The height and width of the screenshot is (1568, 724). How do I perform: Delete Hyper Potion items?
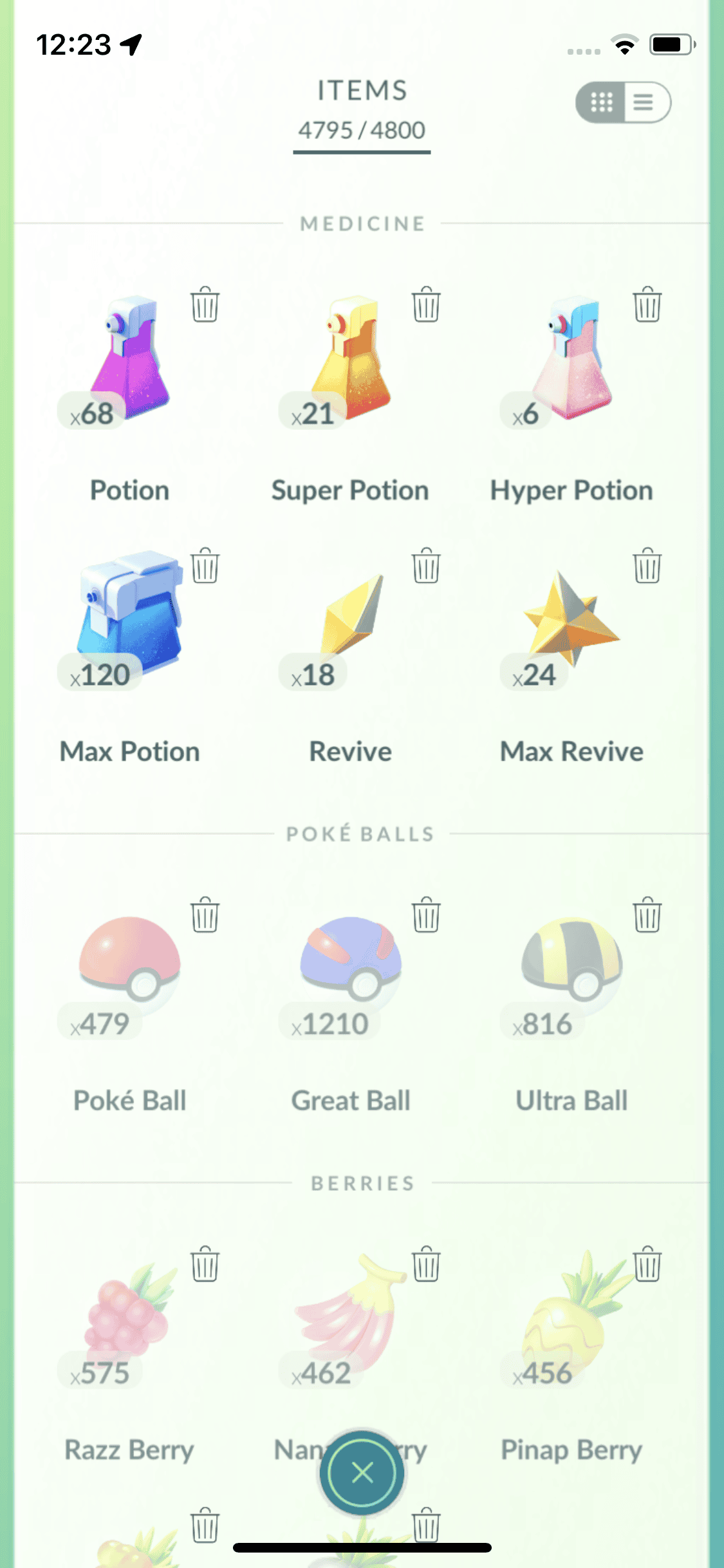click(x=647, y=304)
